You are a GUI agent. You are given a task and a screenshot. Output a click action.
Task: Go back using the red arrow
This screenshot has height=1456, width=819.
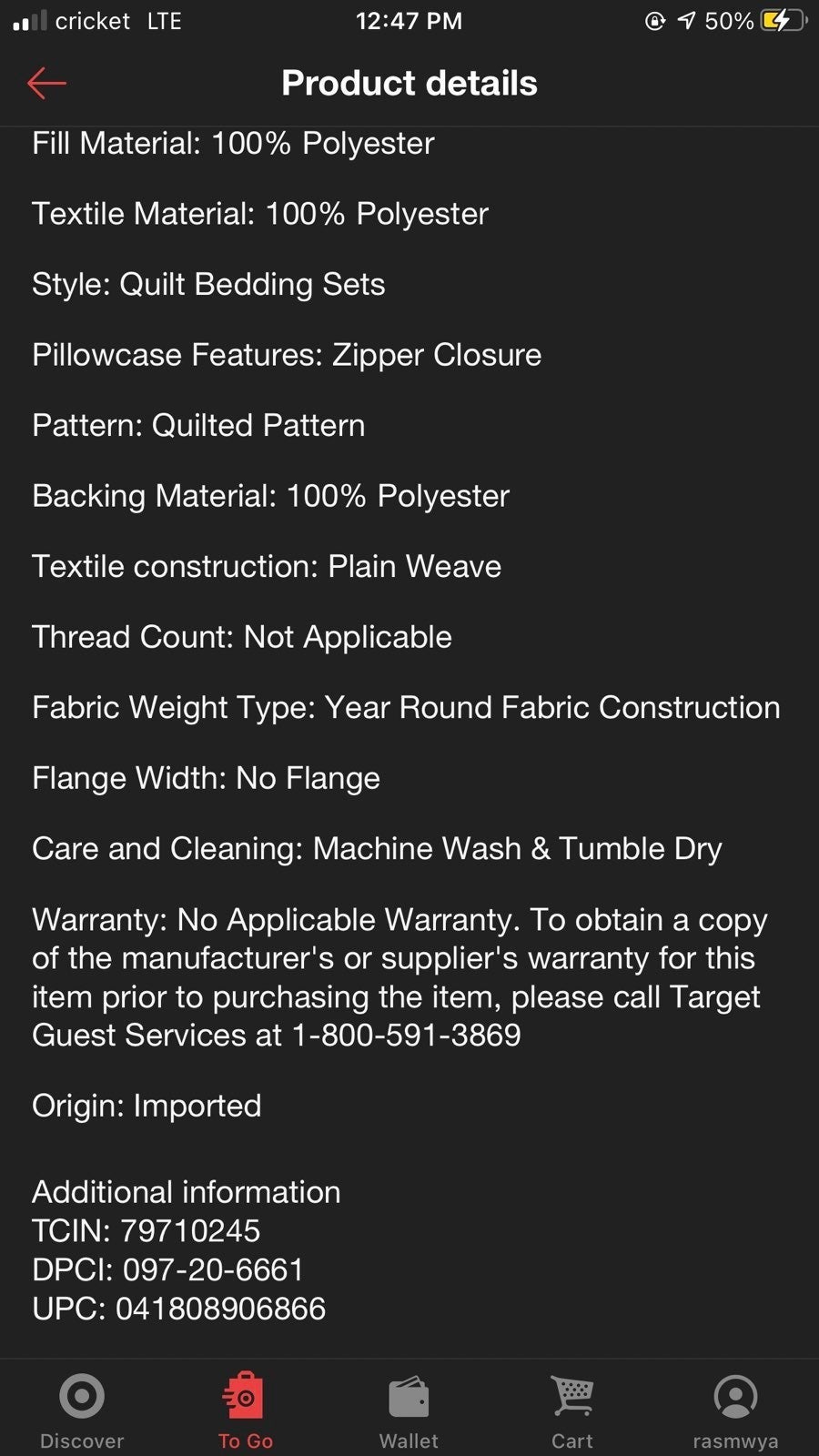(46, 83)
